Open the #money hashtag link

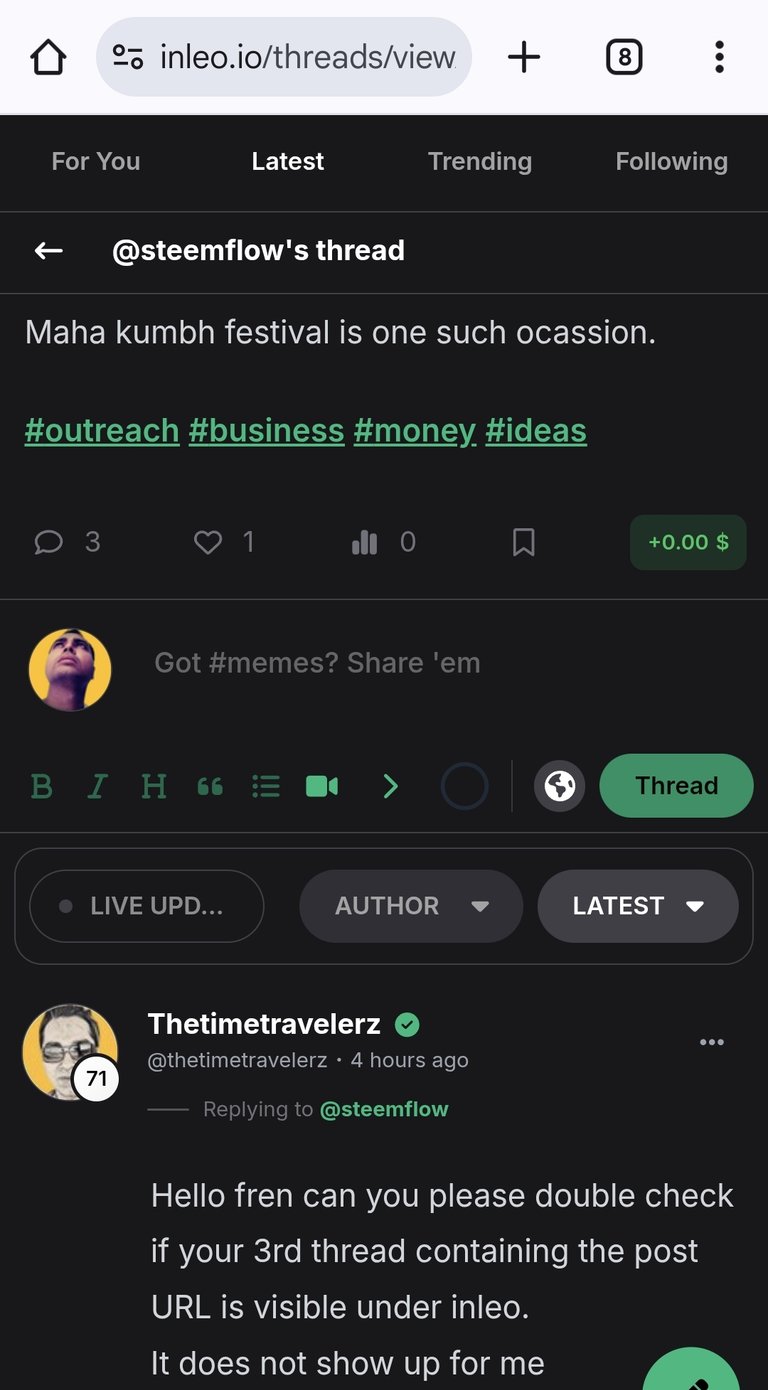pos(415,431)
